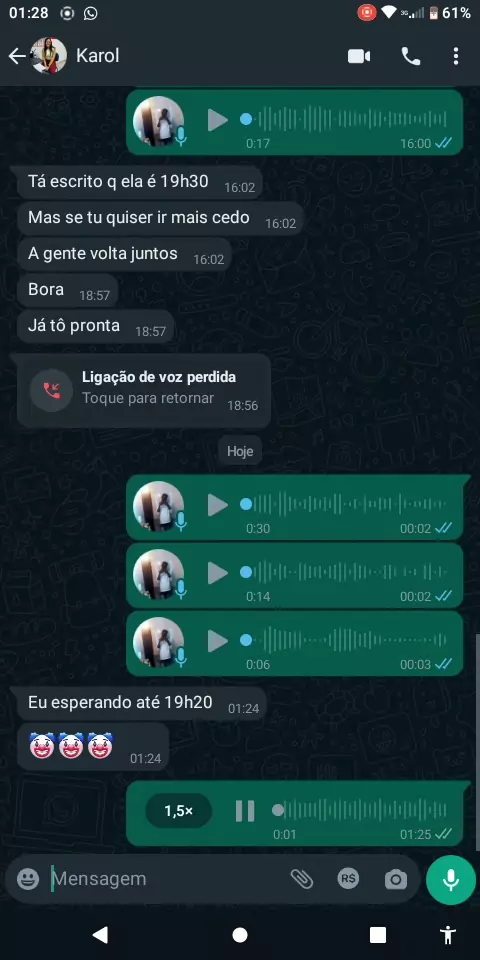Start a voice call with Karol
The image size is (480, 960).
(x=411, y=56)
